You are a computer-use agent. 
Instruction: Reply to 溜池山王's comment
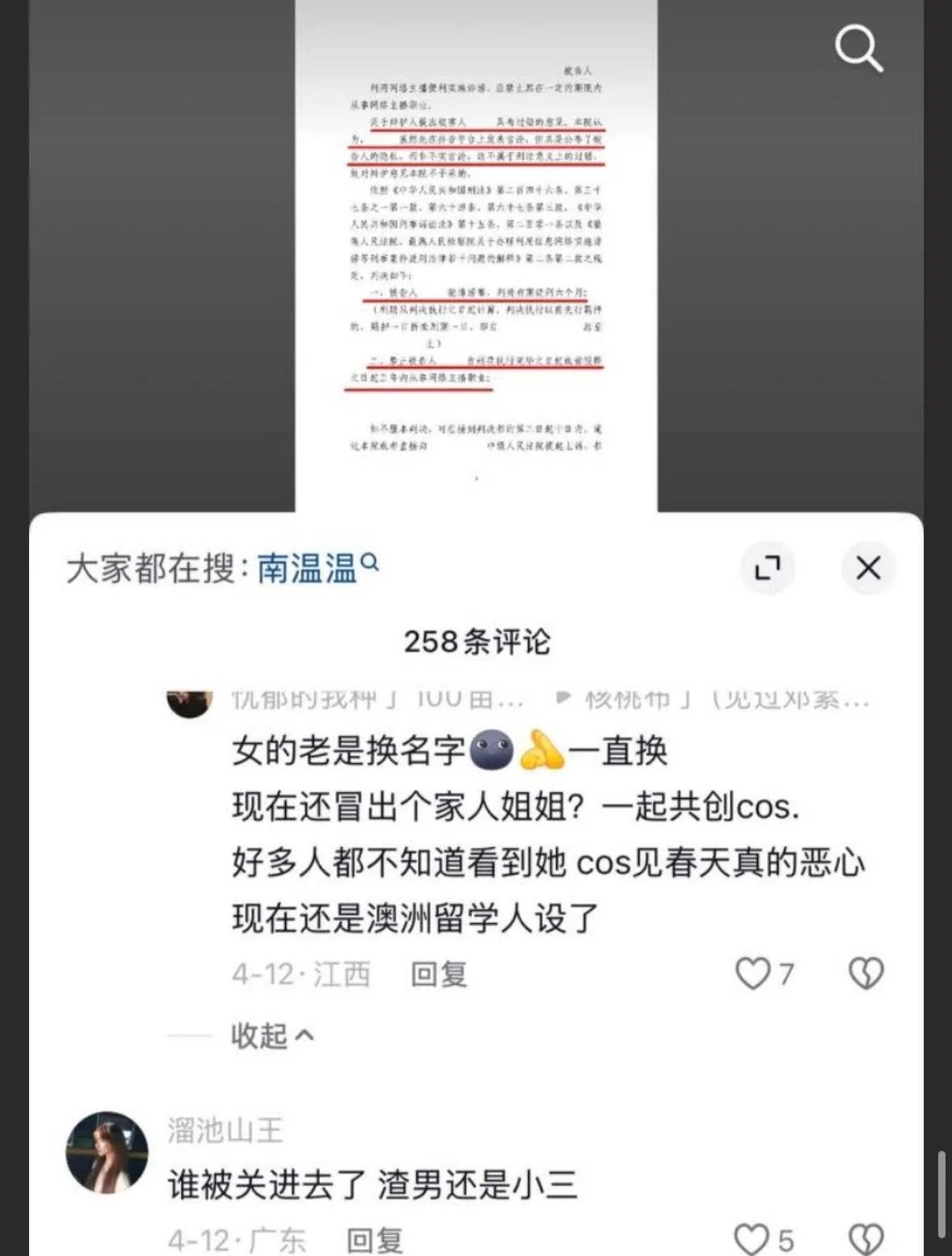[x=374, y=1240]
